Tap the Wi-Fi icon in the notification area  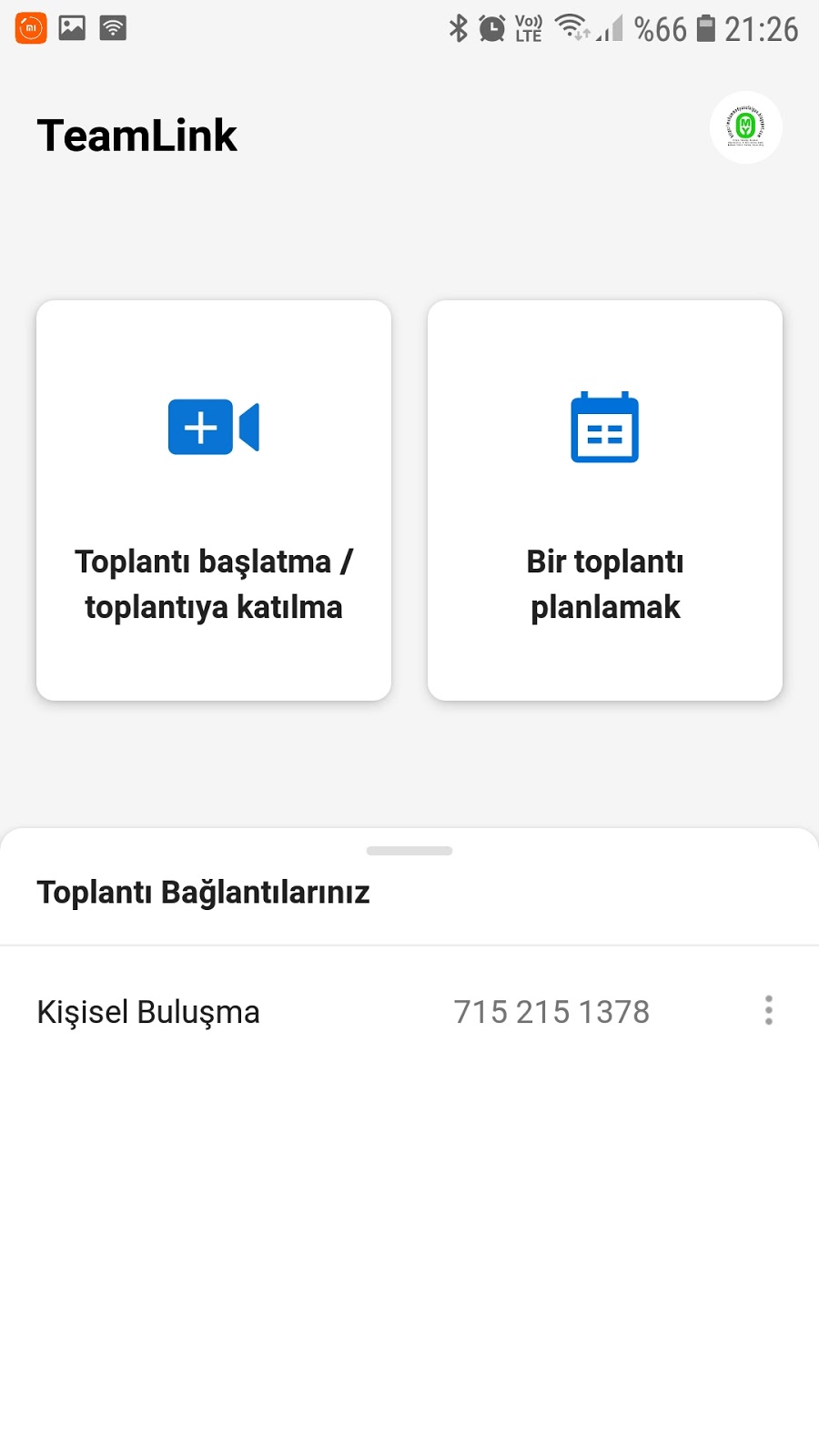(x=113, y=28)
